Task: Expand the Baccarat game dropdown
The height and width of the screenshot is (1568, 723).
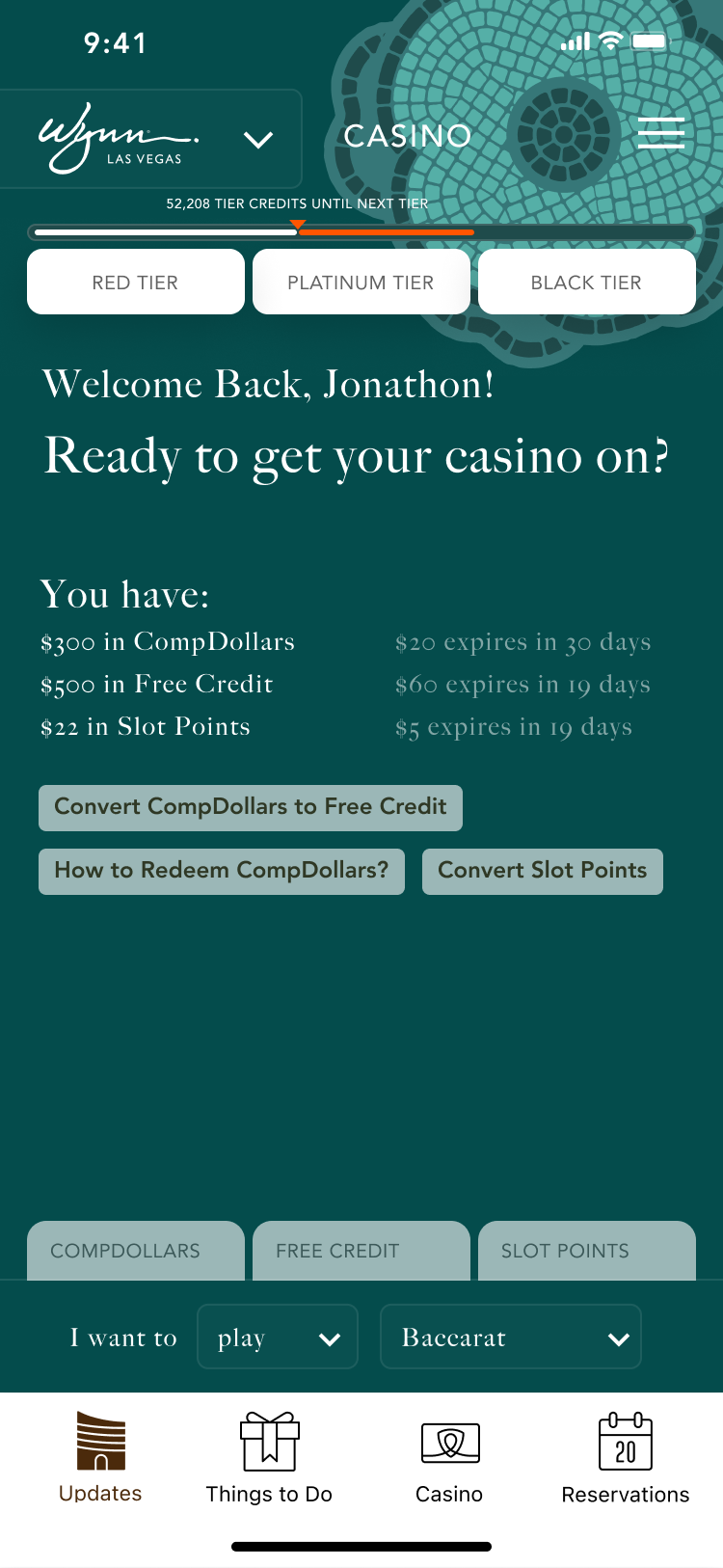Action: pyautogui.click(x=511, y=1338)
